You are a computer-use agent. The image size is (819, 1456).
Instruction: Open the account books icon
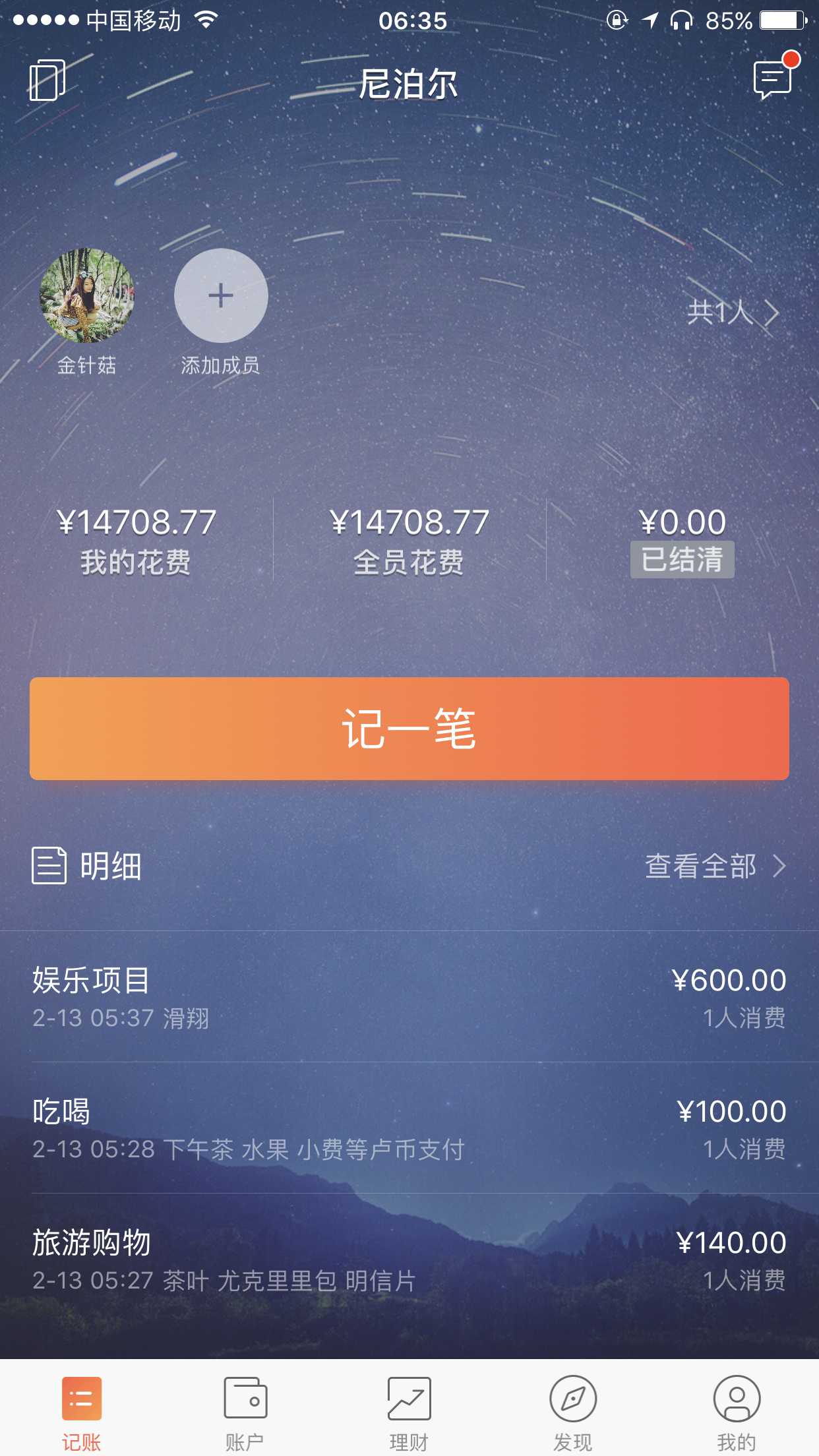[47, 80]
